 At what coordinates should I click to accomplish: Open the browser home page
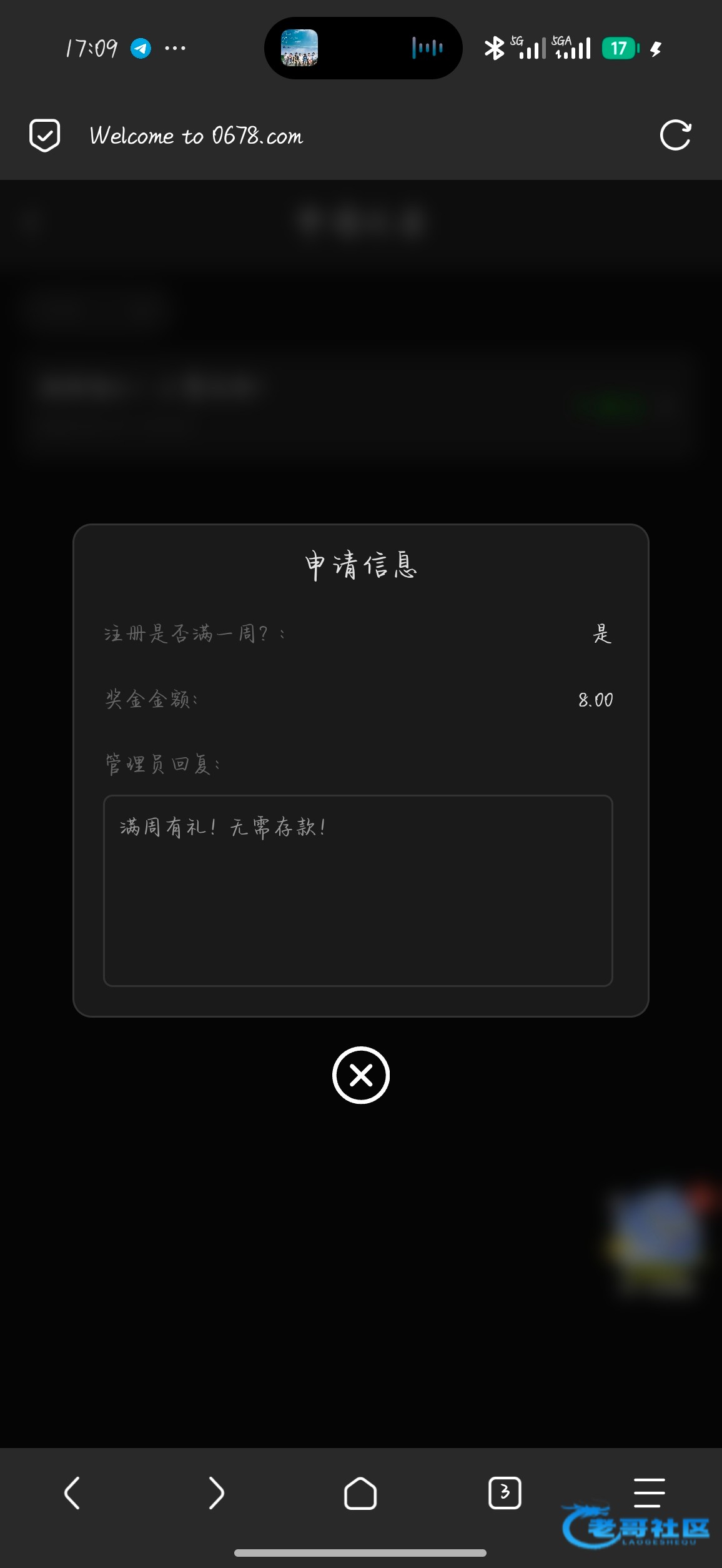(x=360, y=1493)
